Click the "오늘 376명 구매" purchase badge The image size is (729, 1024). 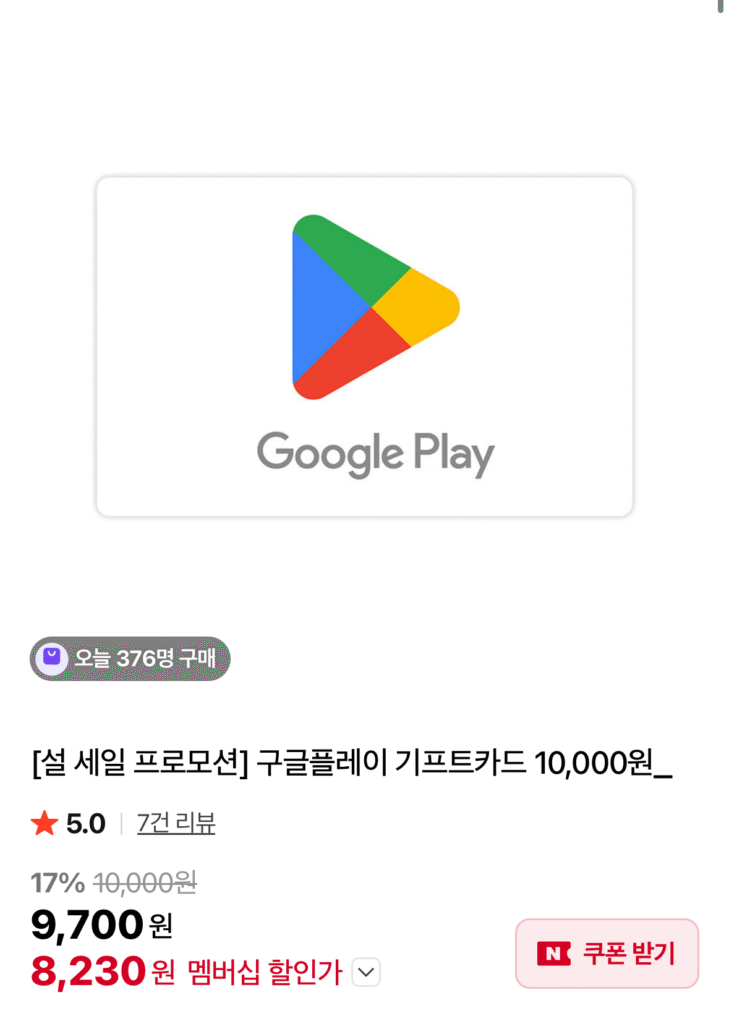[130, 659]
